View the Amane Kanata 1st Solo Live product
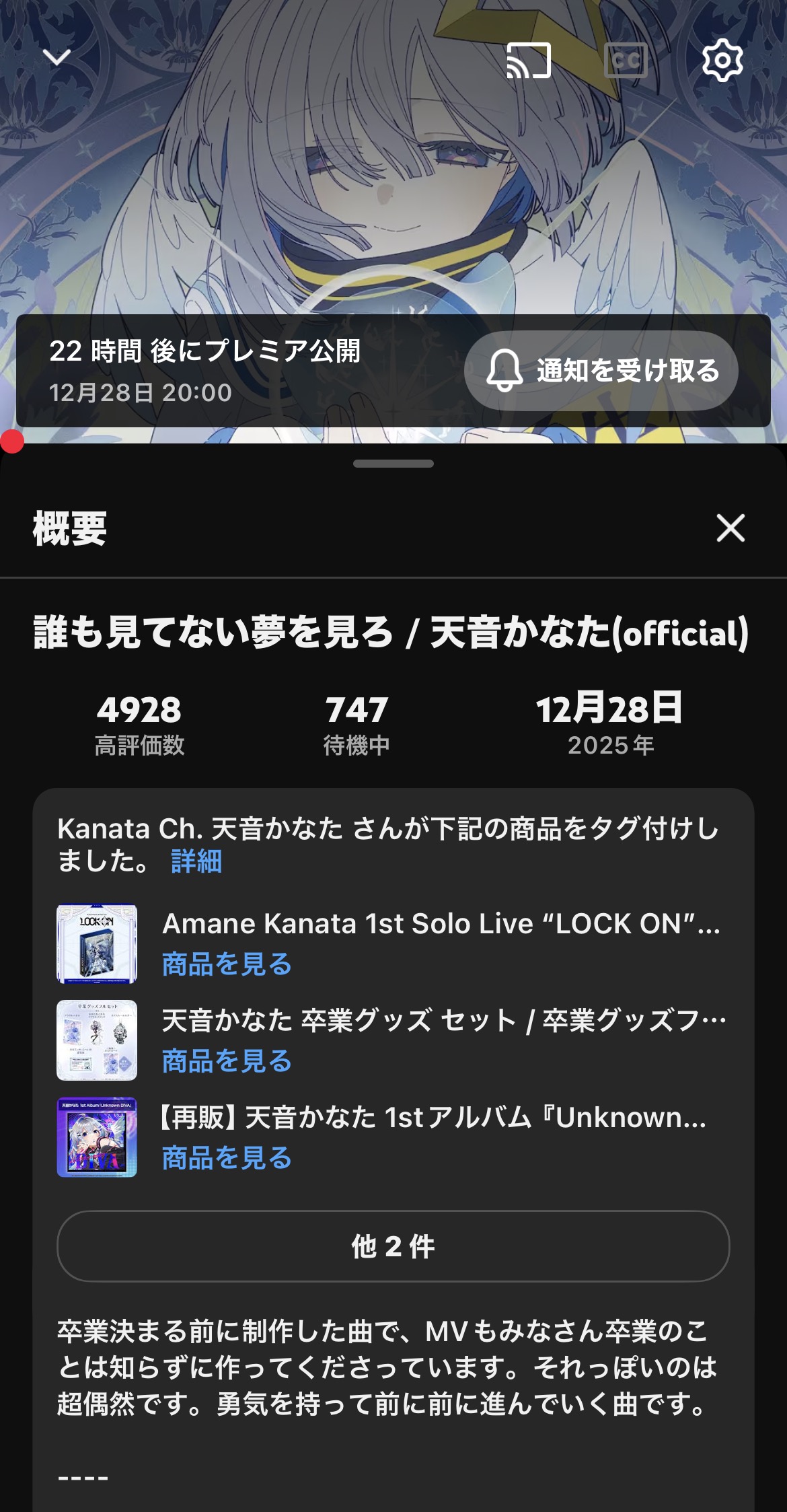The height and width of the screenshot is (1512, 787). click(x=227, y=964)
